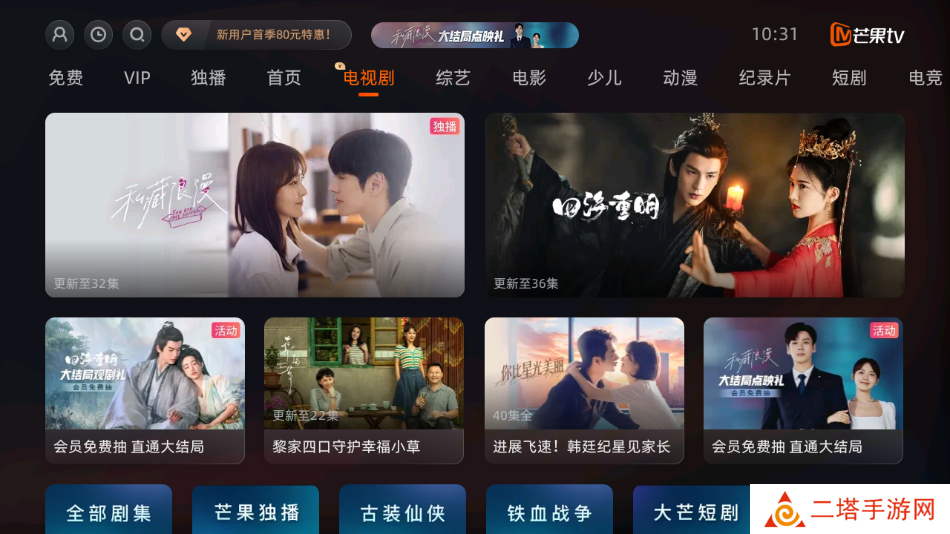The image size is (950, 534).
Task: Switch to the 免费 tab
Action: click(x=66, y=78)
